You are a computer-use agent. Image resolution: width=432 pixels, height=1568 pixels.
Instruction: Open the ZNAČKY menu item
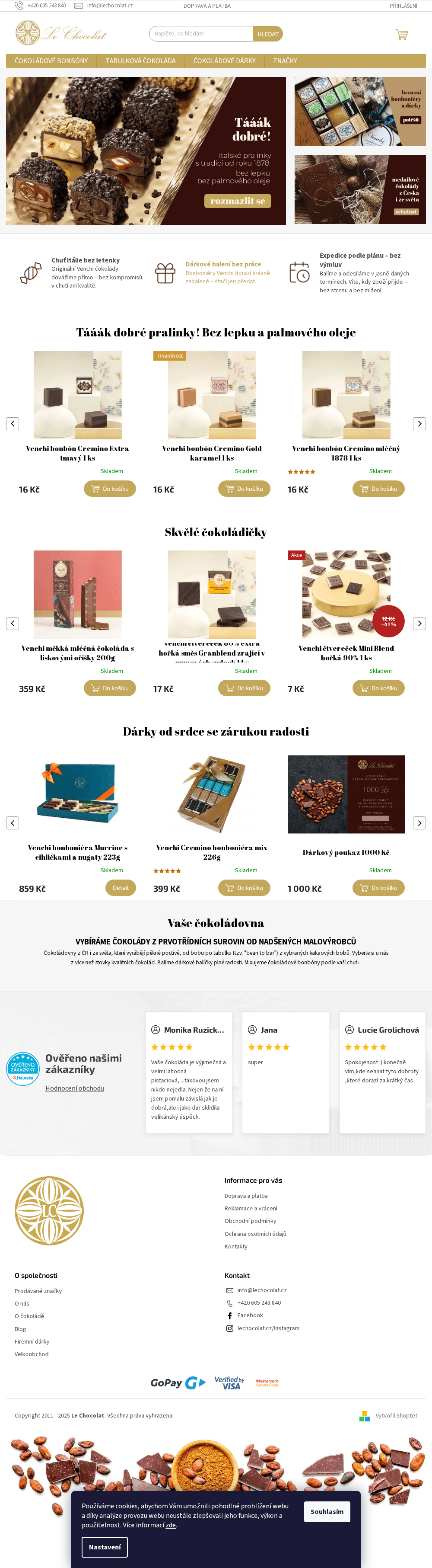[x=285, y=61]
